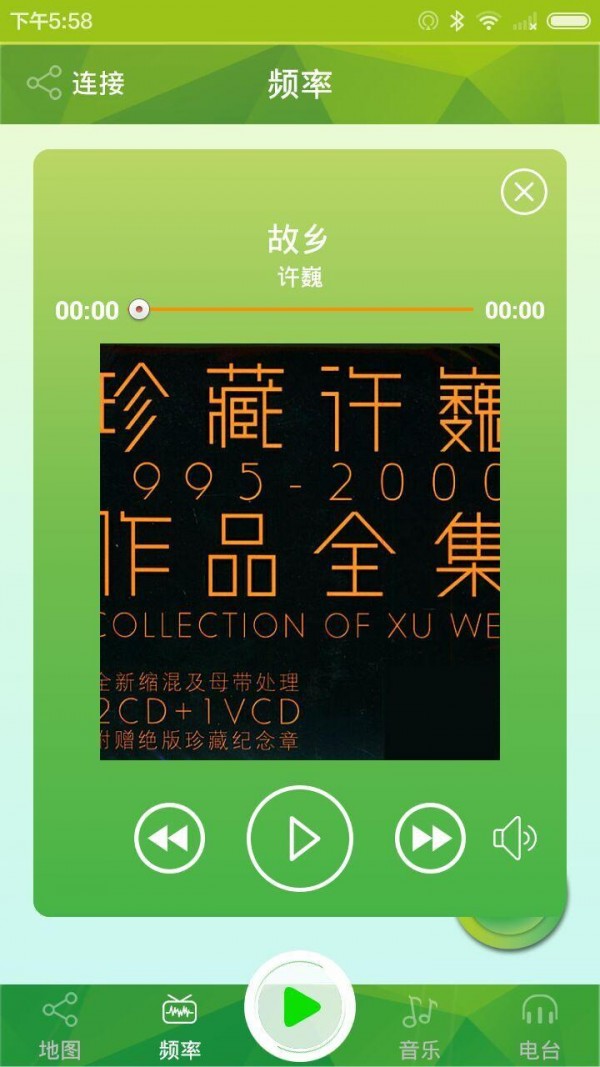This screenshot has height=1067, width=600.
Task: Skip to the next track
Action: (430, 838)
